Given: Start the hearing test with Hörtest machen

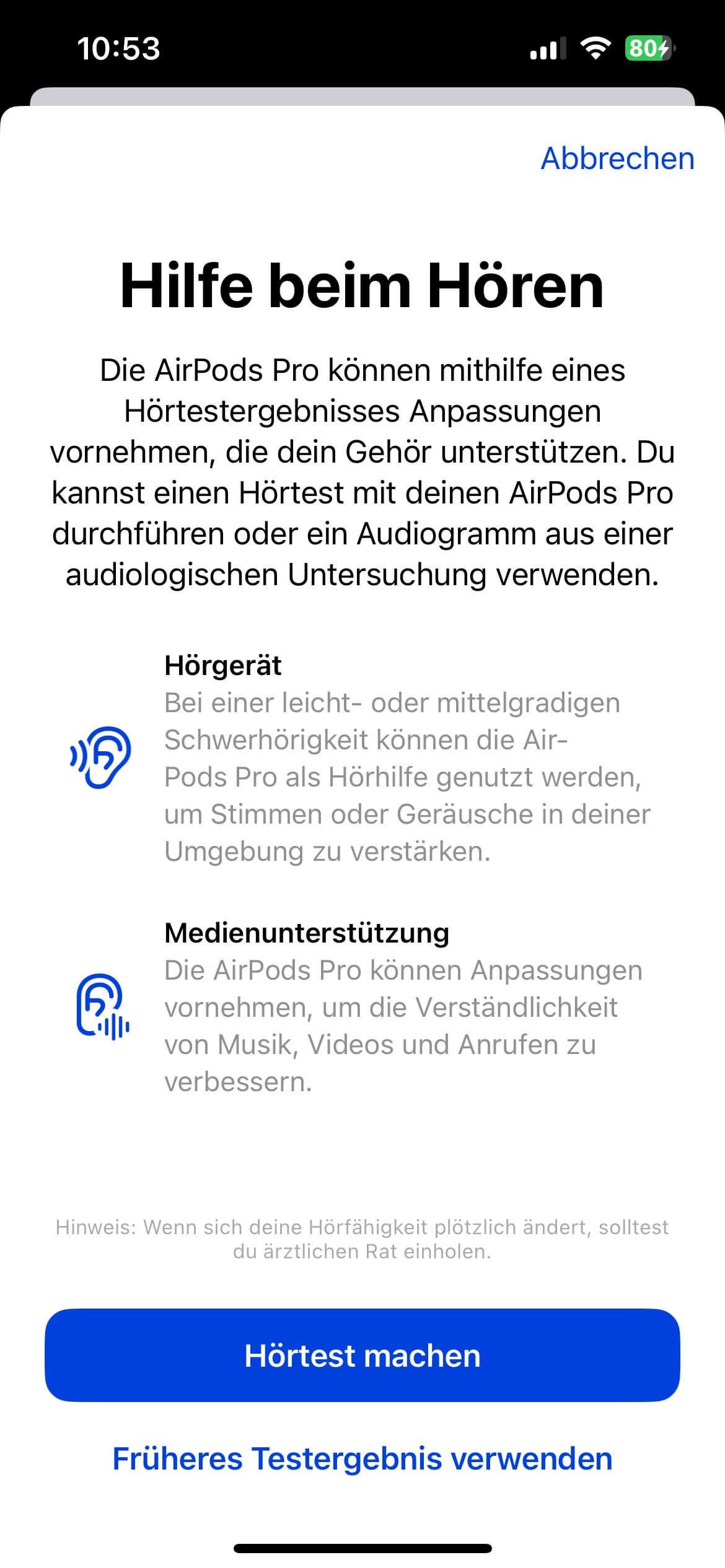Looking at the screenshot, I should (362, 1356).
